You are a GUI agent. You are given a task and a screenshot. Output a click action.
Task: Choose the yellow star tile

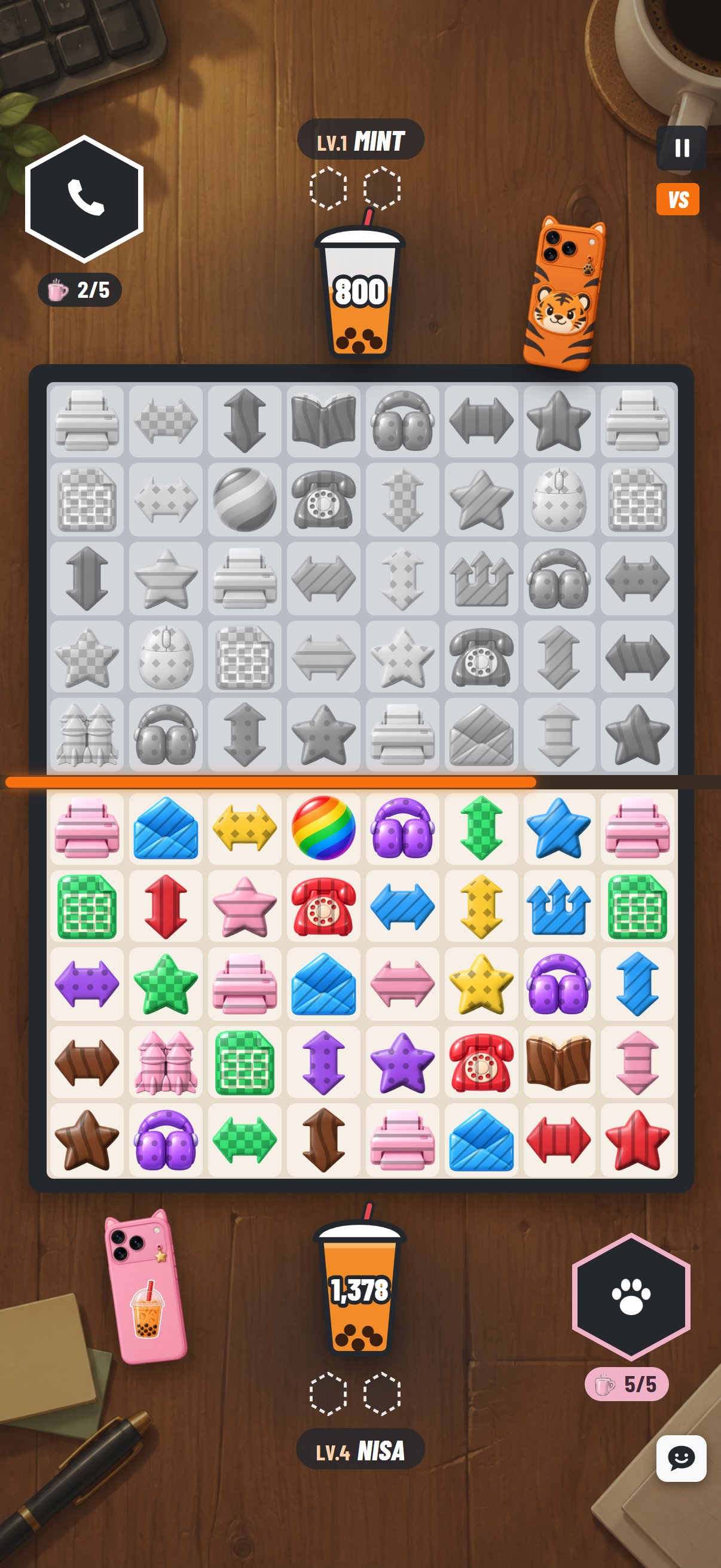tap(481, 984)
